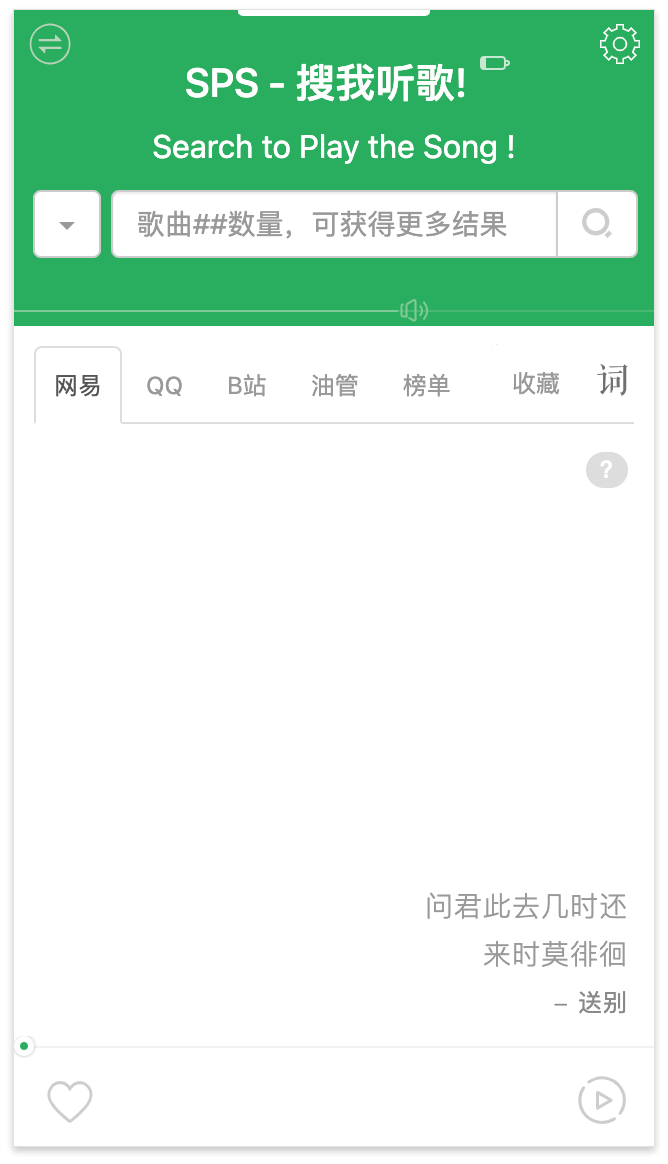Image resolution: width=668 pixels, height=1164 pixels.
Task: Tap the magnifier search button
Action: coord(597,224)
